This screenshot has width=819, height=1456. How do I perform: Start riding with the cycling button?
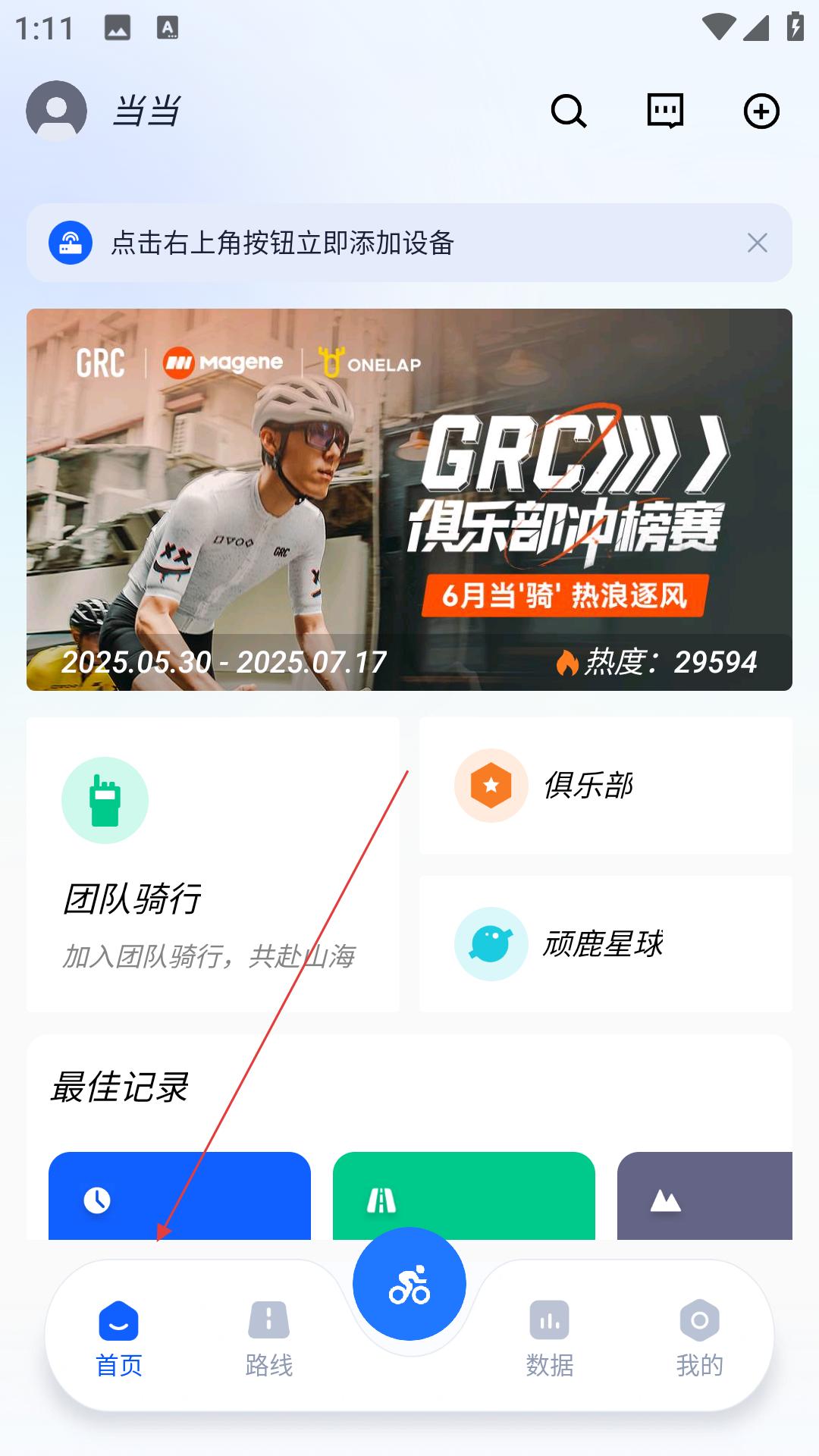(x=409, y=1285)
